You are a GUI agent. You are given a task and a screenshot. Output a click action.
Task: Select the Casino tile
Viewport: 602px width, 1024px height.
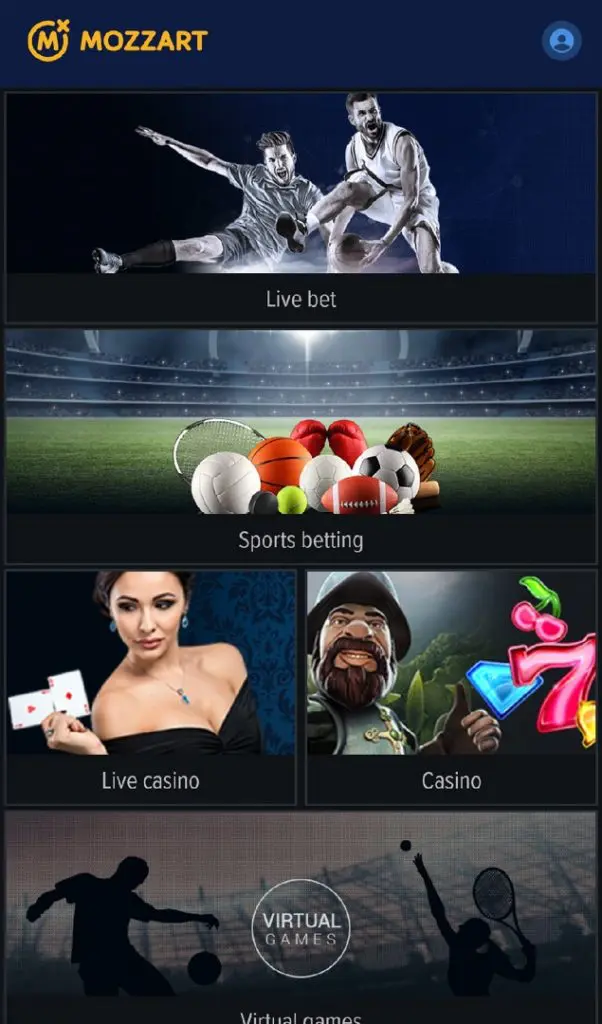(452, 688)
